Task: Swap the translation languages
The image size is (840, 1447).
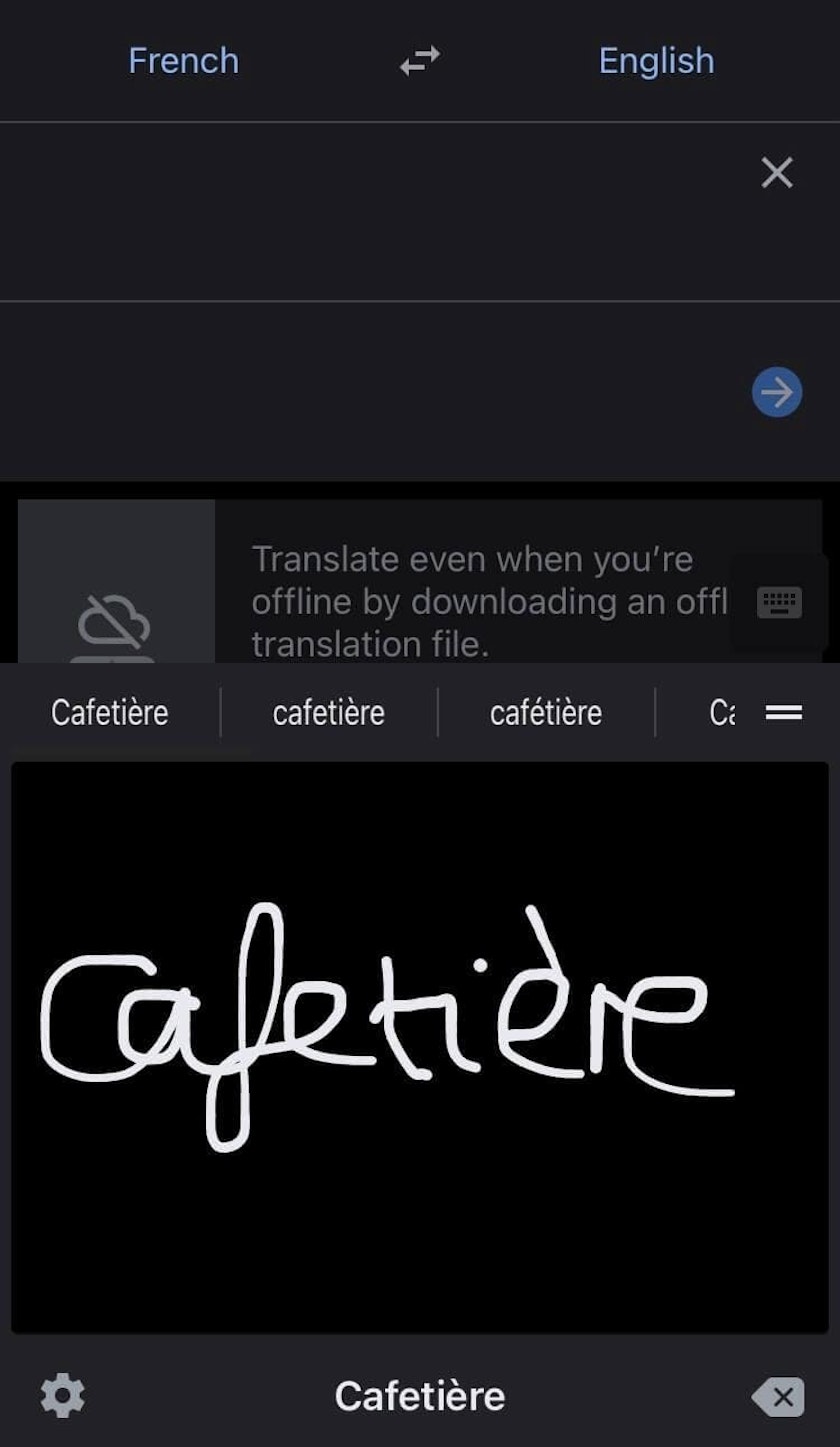Action: pos(419,61)
